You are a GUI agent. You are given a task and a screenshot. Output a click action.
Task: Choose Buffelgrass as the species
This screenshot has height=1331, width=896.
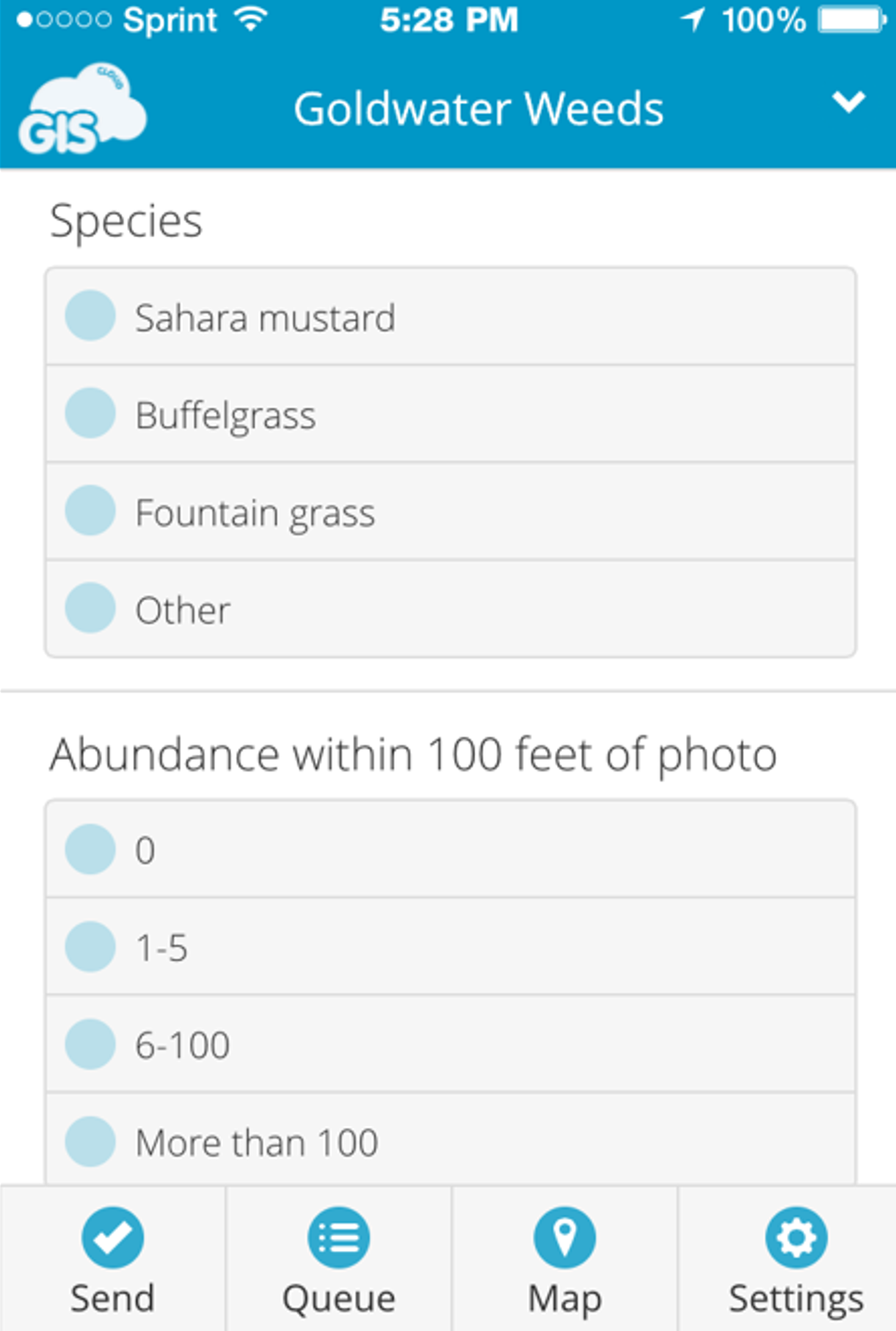click(x=90, y=413)
